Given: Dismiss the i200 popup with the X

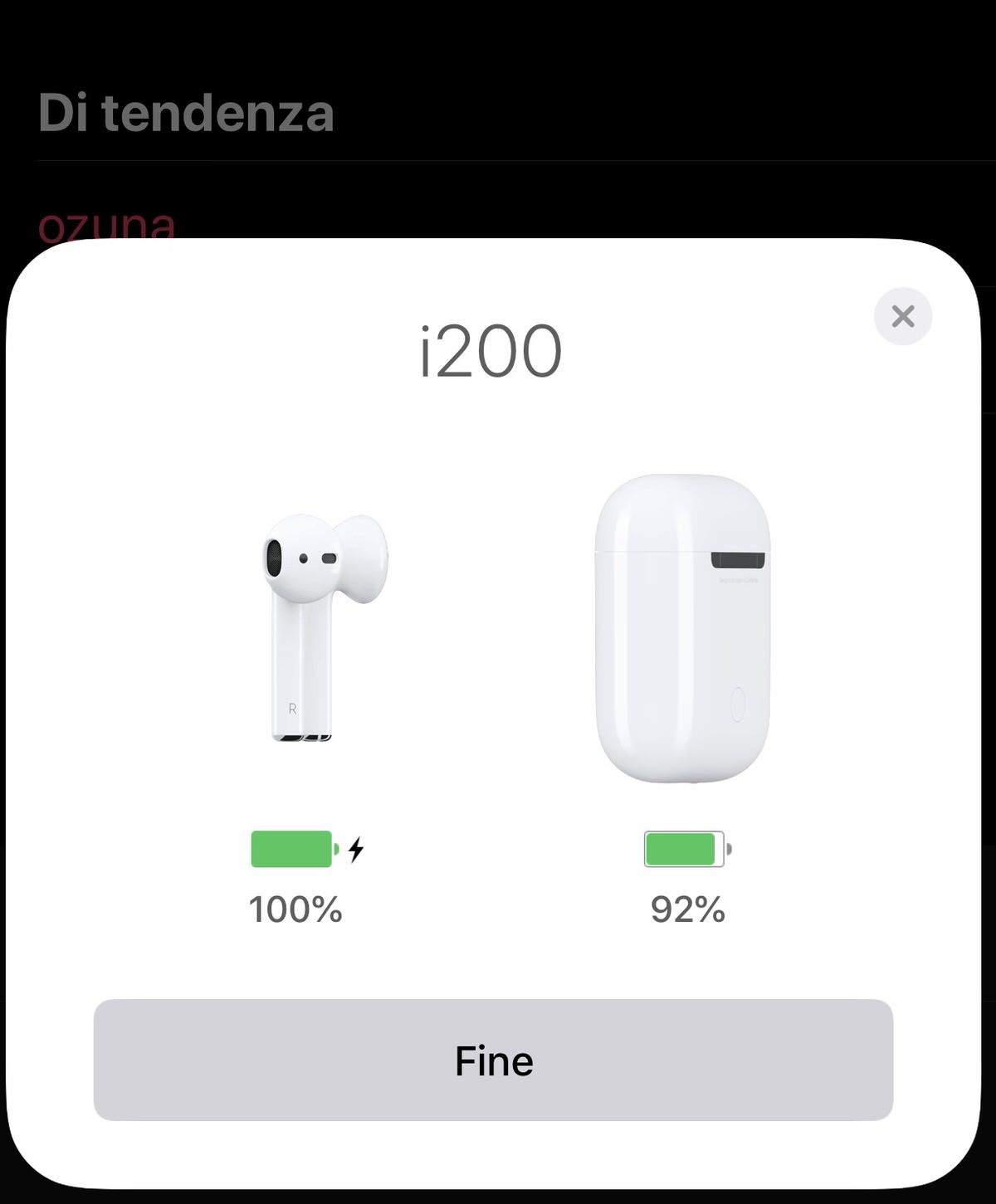Looking at the screenshot, I should pyautogui.click(x=902, y=316).
